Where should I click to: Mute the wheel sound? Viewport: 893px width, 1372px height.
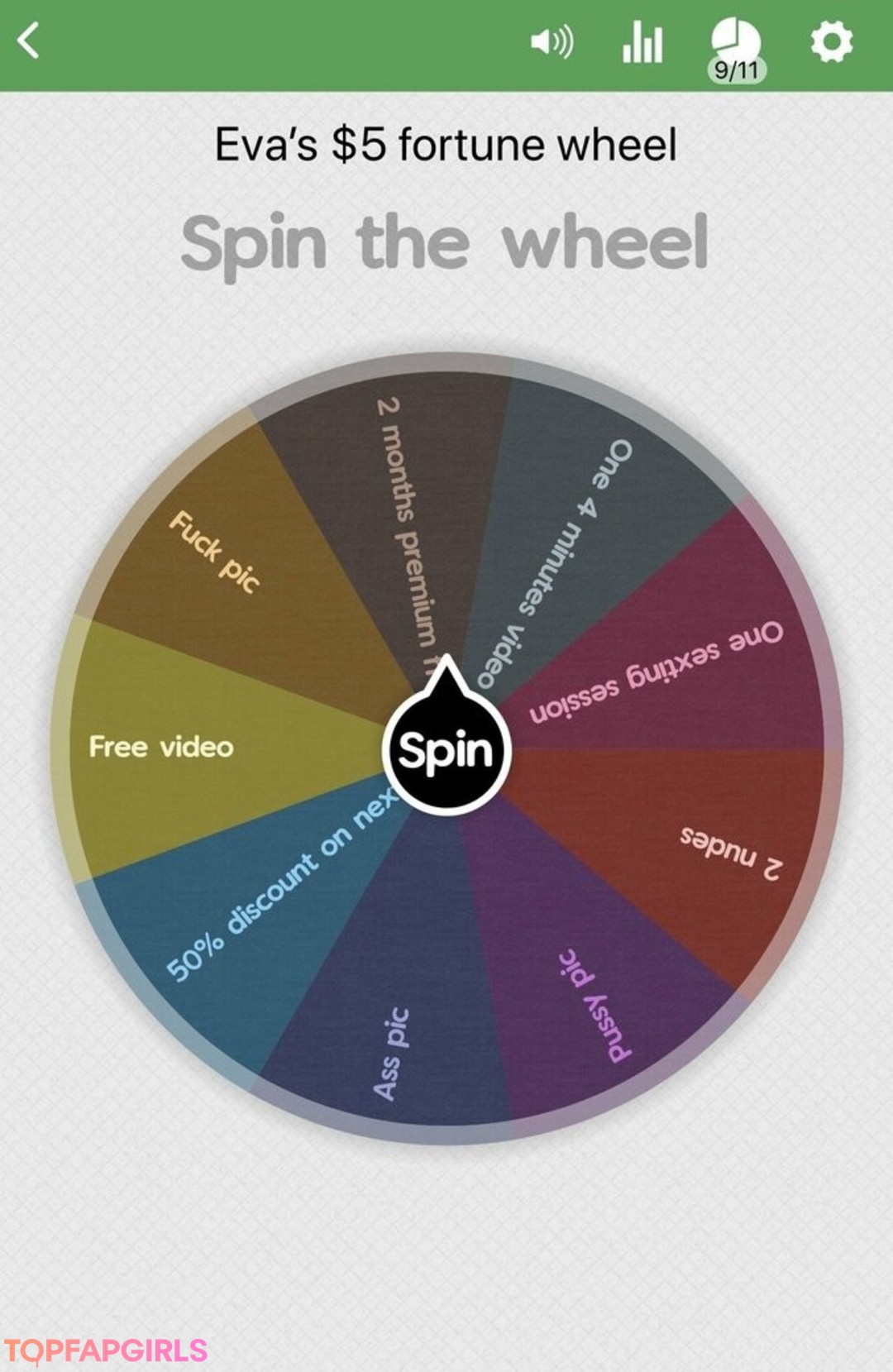[x=552, y=41]
